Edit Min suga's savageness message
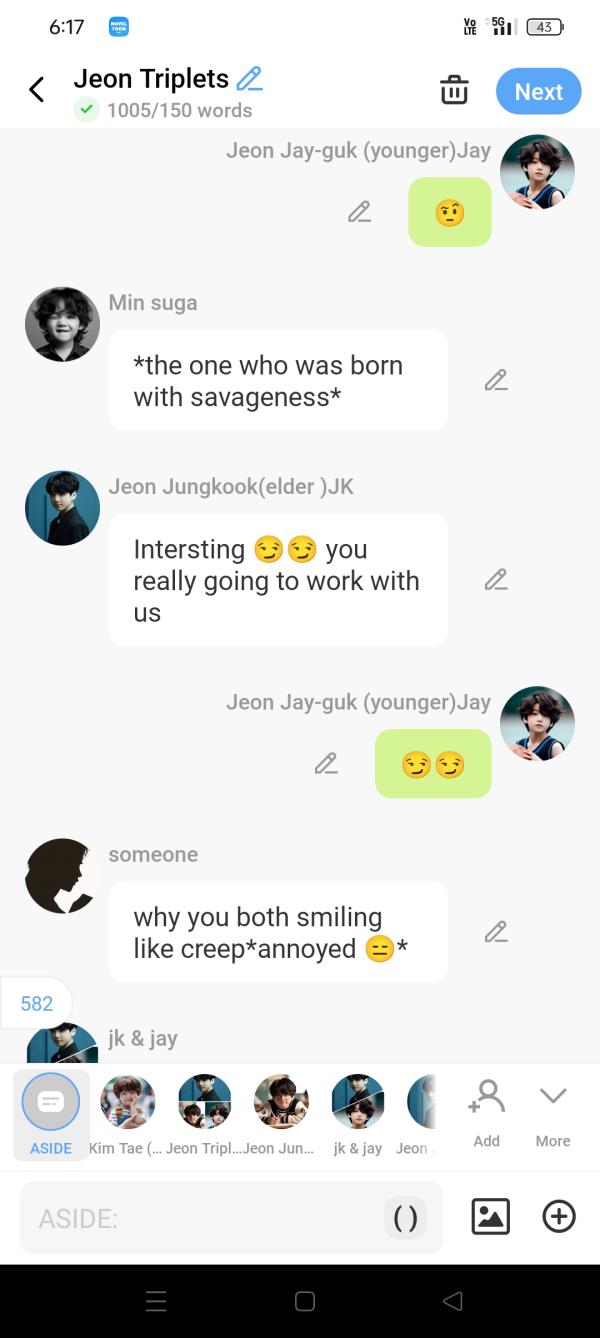Viewport: 600px width, 1338px height. click(x=496, y=380)
